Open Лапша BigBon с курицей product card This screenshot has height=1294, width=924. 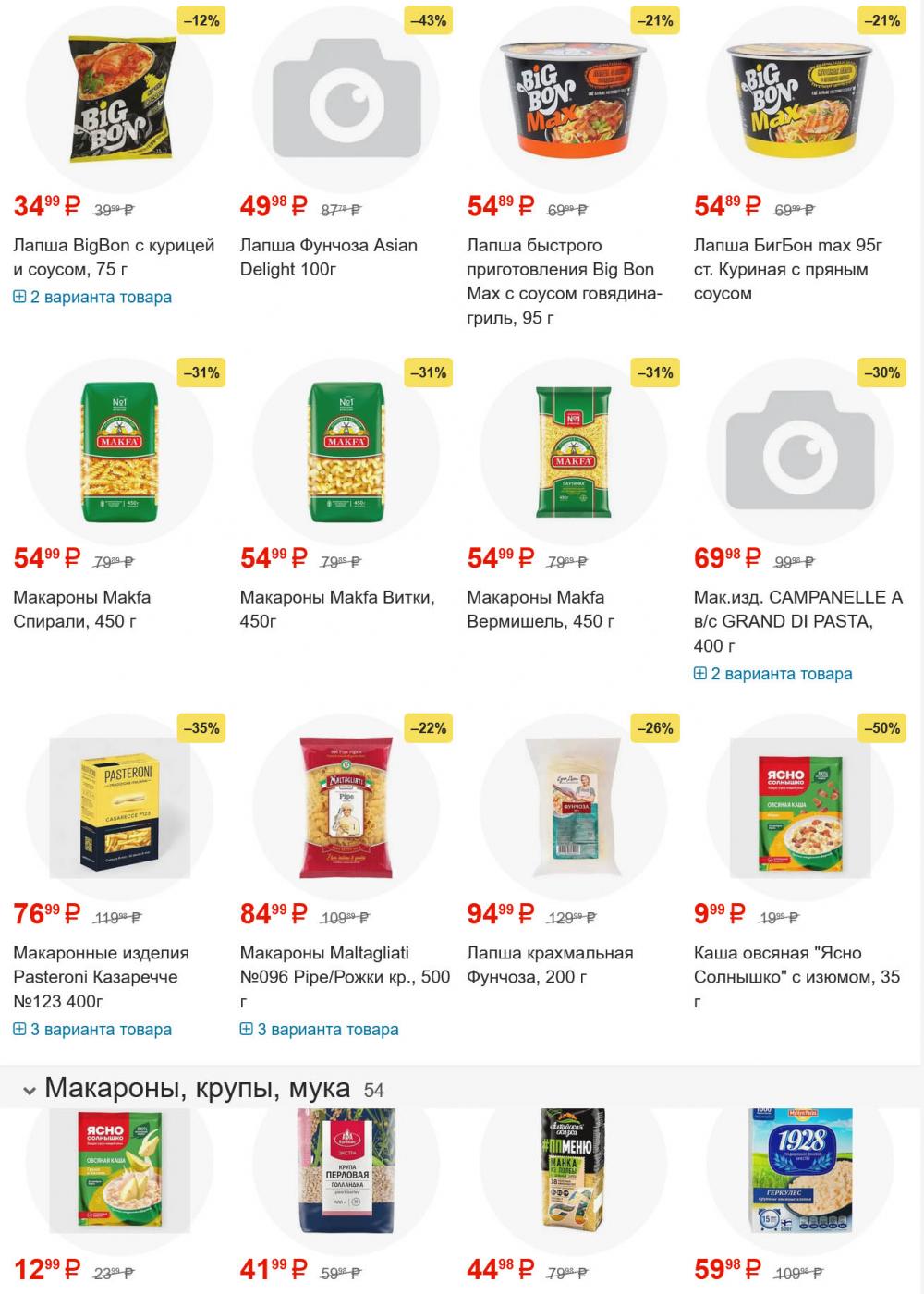[113, 257]
